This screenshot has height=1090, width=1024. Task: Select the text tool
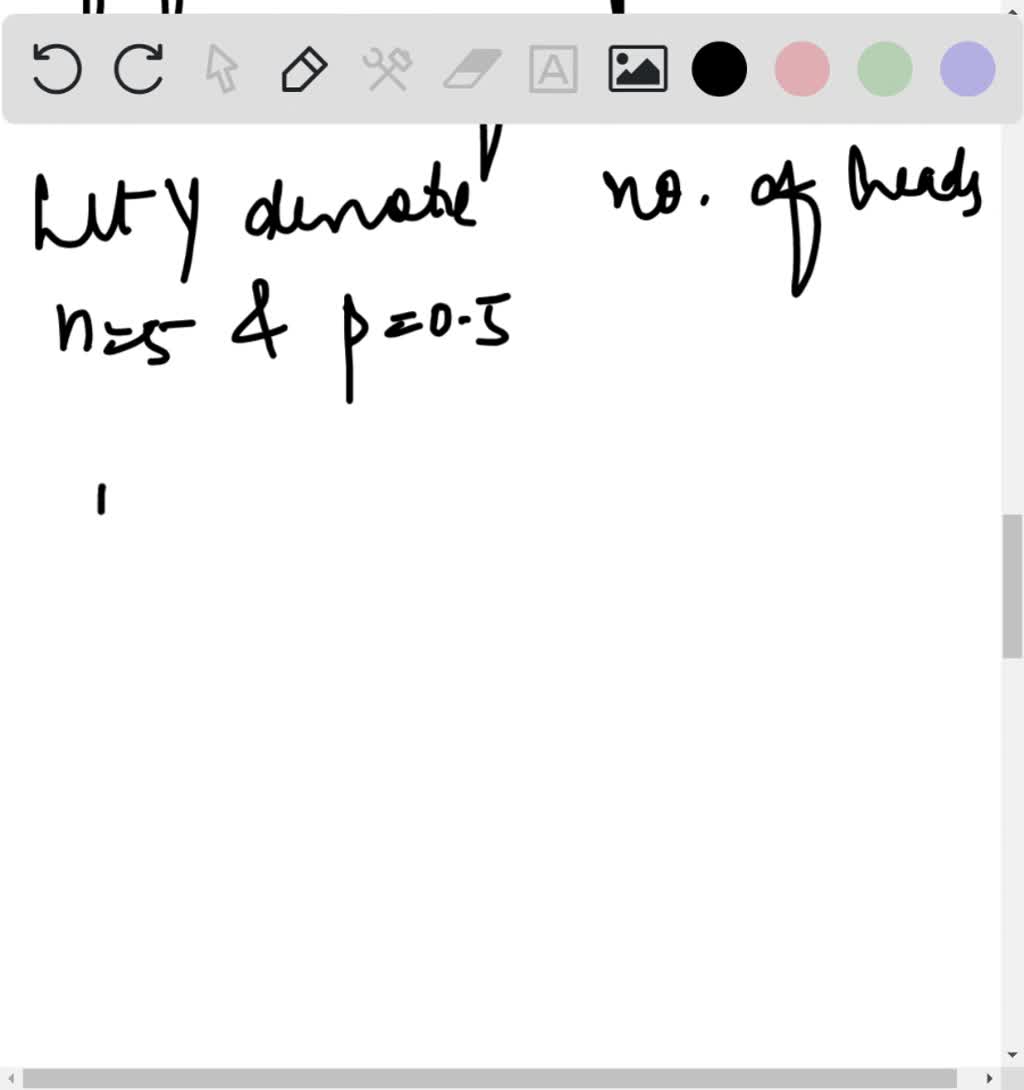click(x=553, y=70)
